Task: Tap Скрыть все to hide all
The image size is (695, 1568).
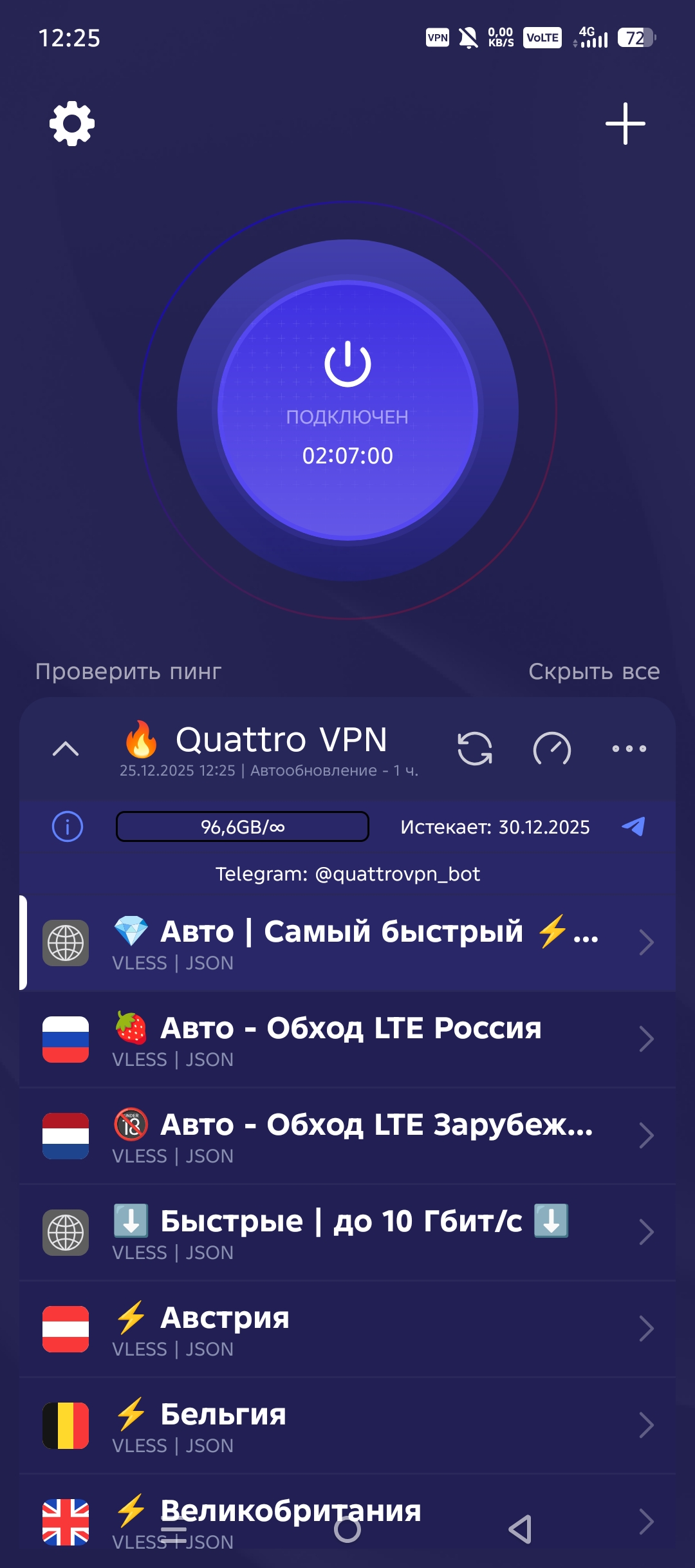Action: (593, 671)
